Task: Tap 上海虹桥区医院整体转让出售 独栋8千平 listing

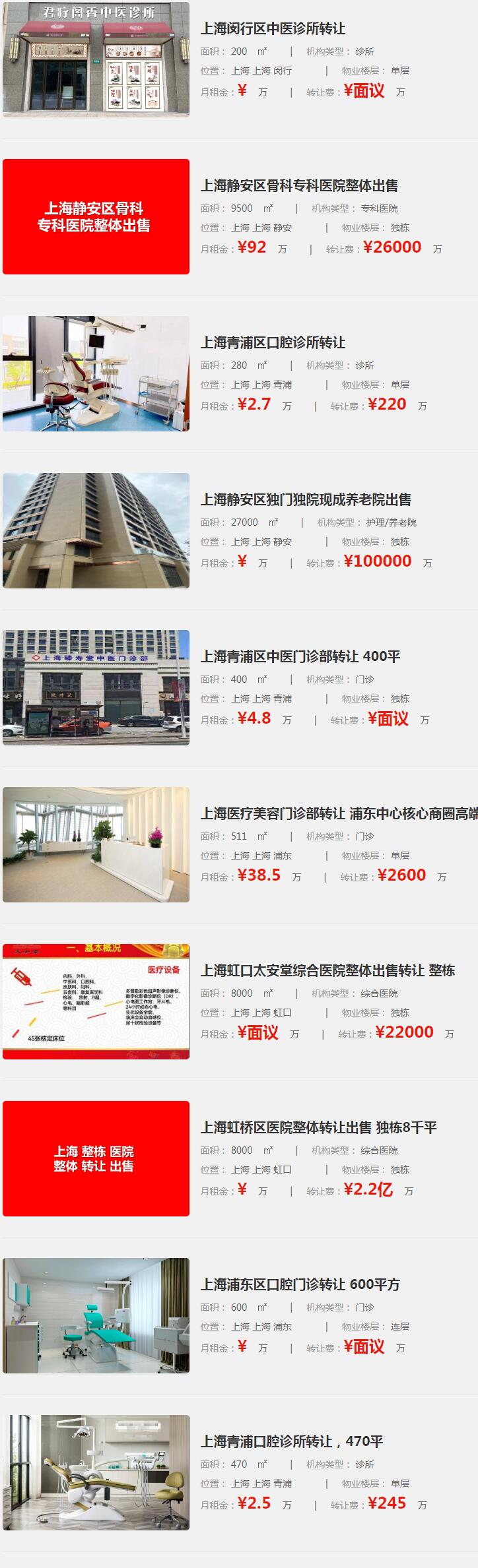Action: pyautogui.click(x=319, y=1128)
